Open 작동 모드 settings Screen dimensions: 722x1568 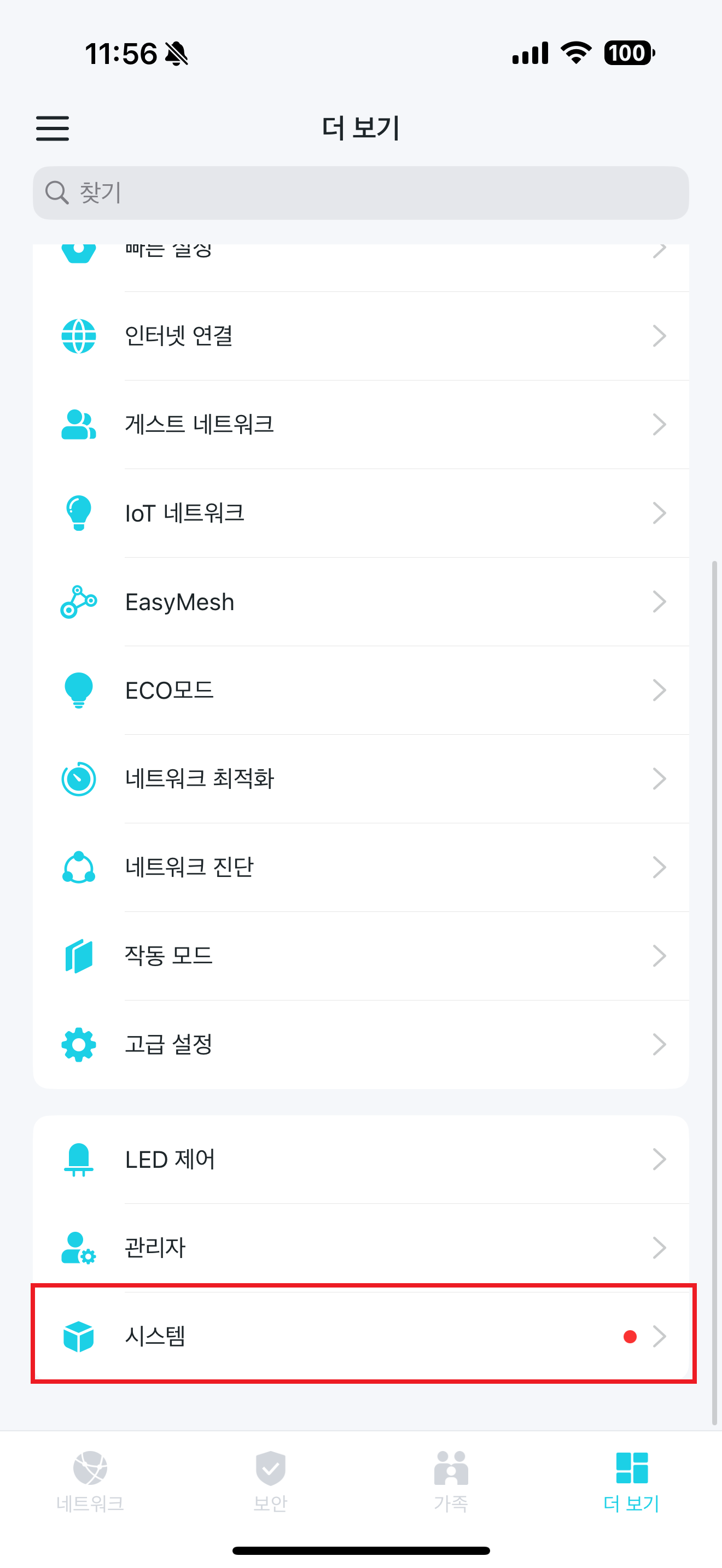[361, 956]
